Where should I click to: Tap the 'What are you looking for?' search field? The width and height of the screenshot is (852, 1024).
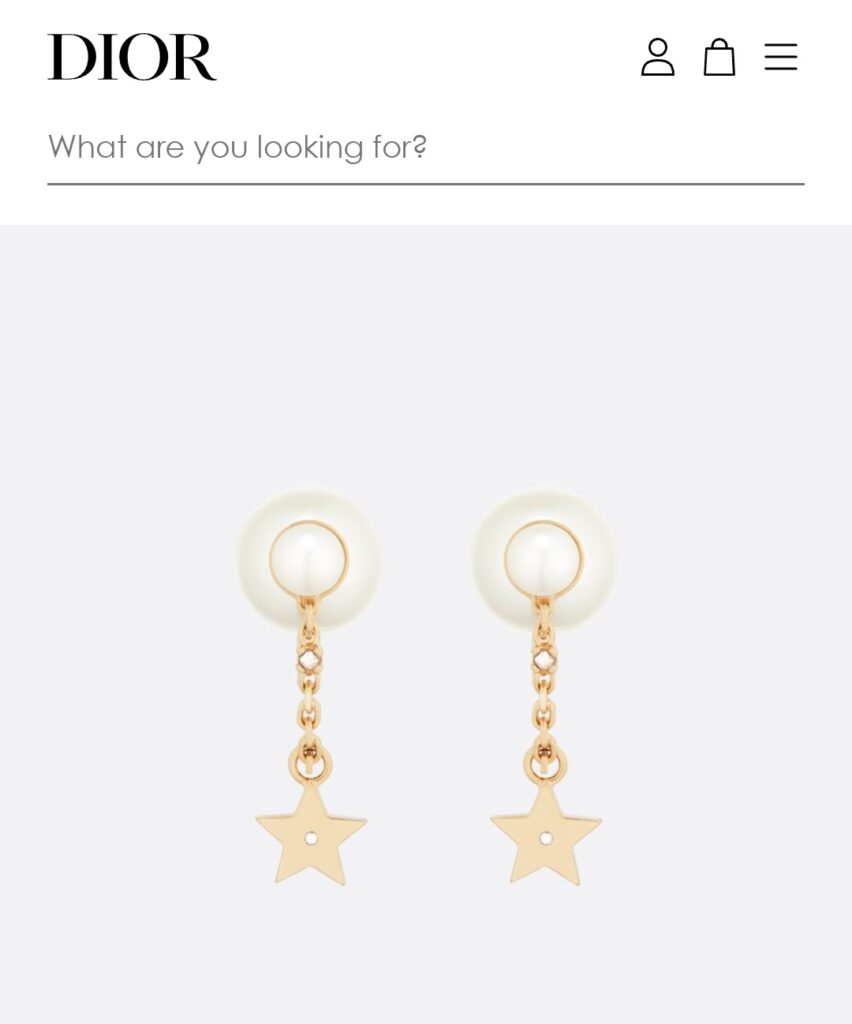(425, 148)
